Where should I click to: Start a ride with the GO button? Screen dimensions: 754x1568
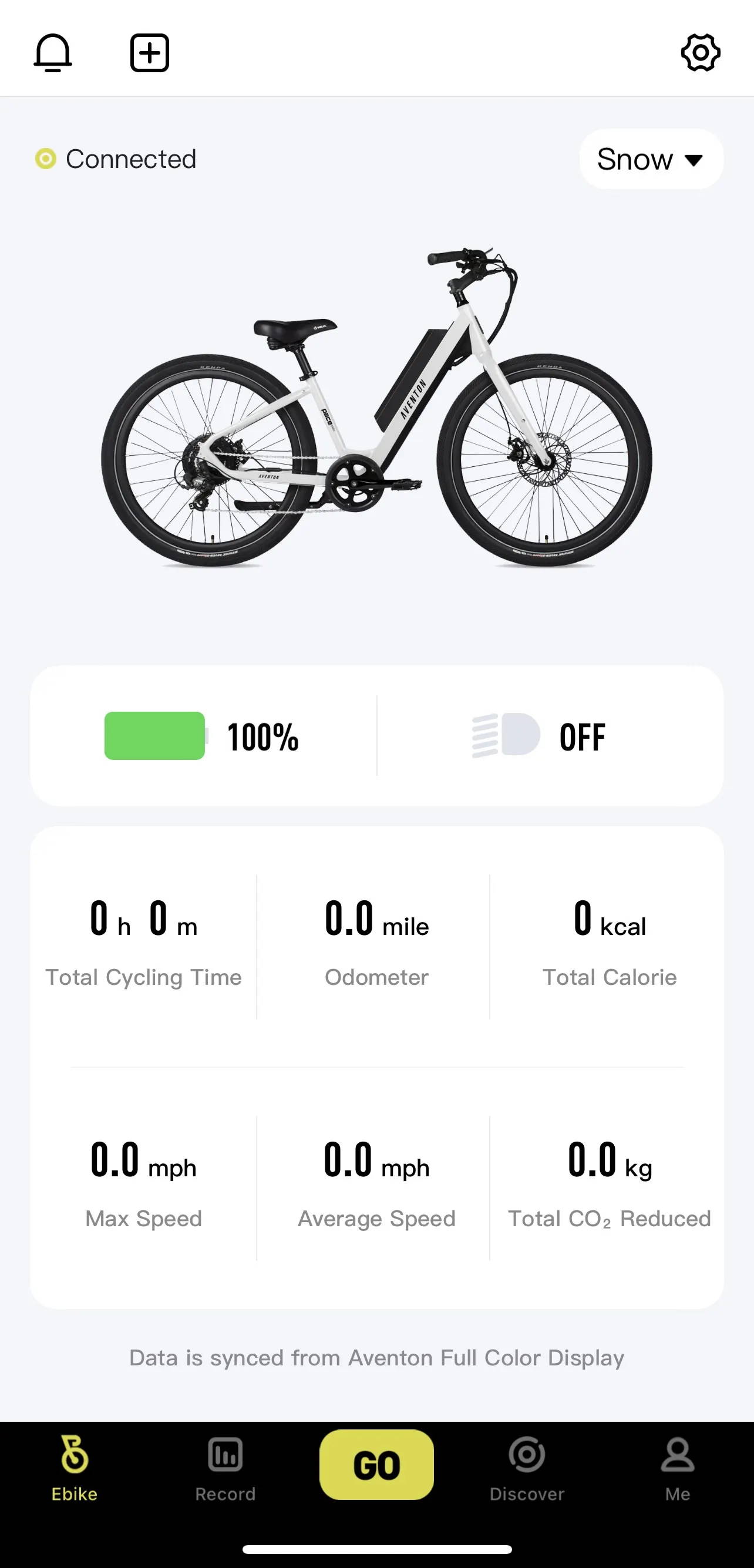[x=376, y=1465]
